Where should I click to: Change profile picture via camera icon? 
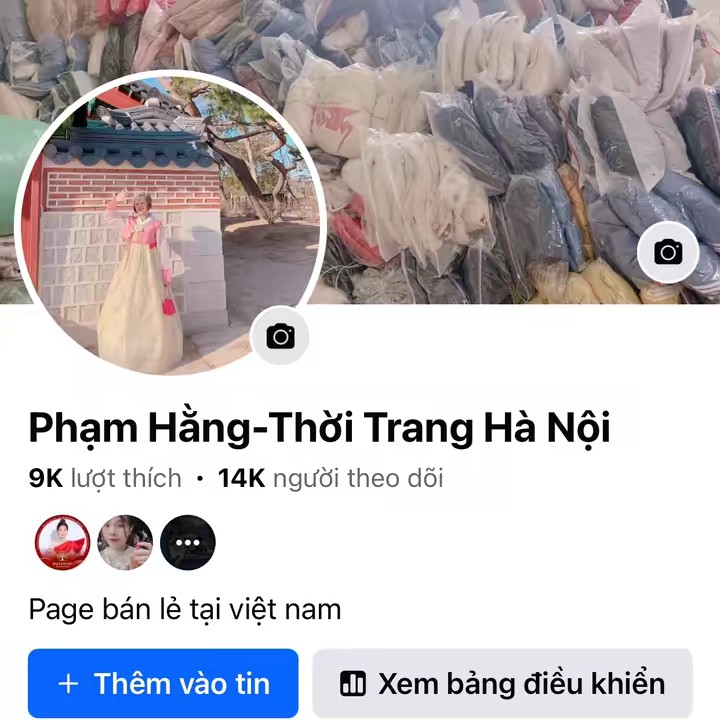[x=281, y=337]
